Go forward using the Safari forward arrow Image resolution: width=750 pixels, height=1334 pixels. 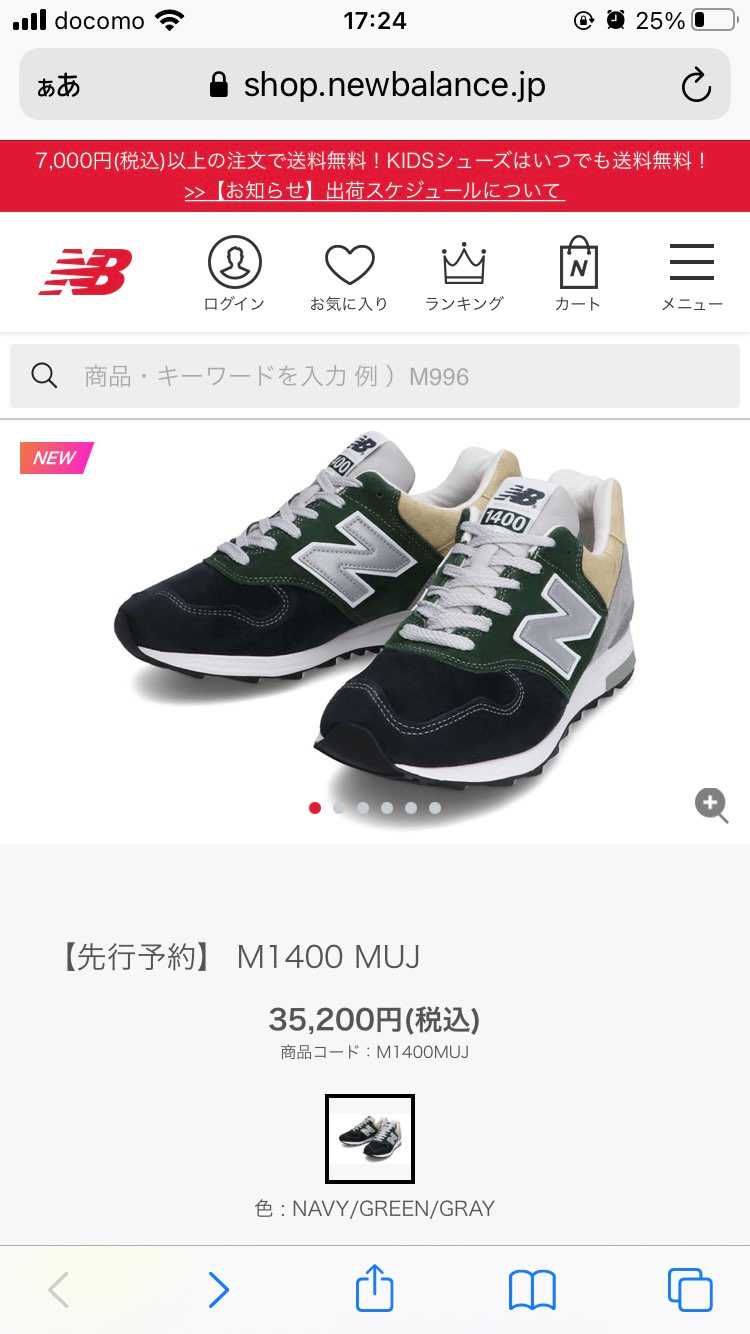pos(218,1290)
